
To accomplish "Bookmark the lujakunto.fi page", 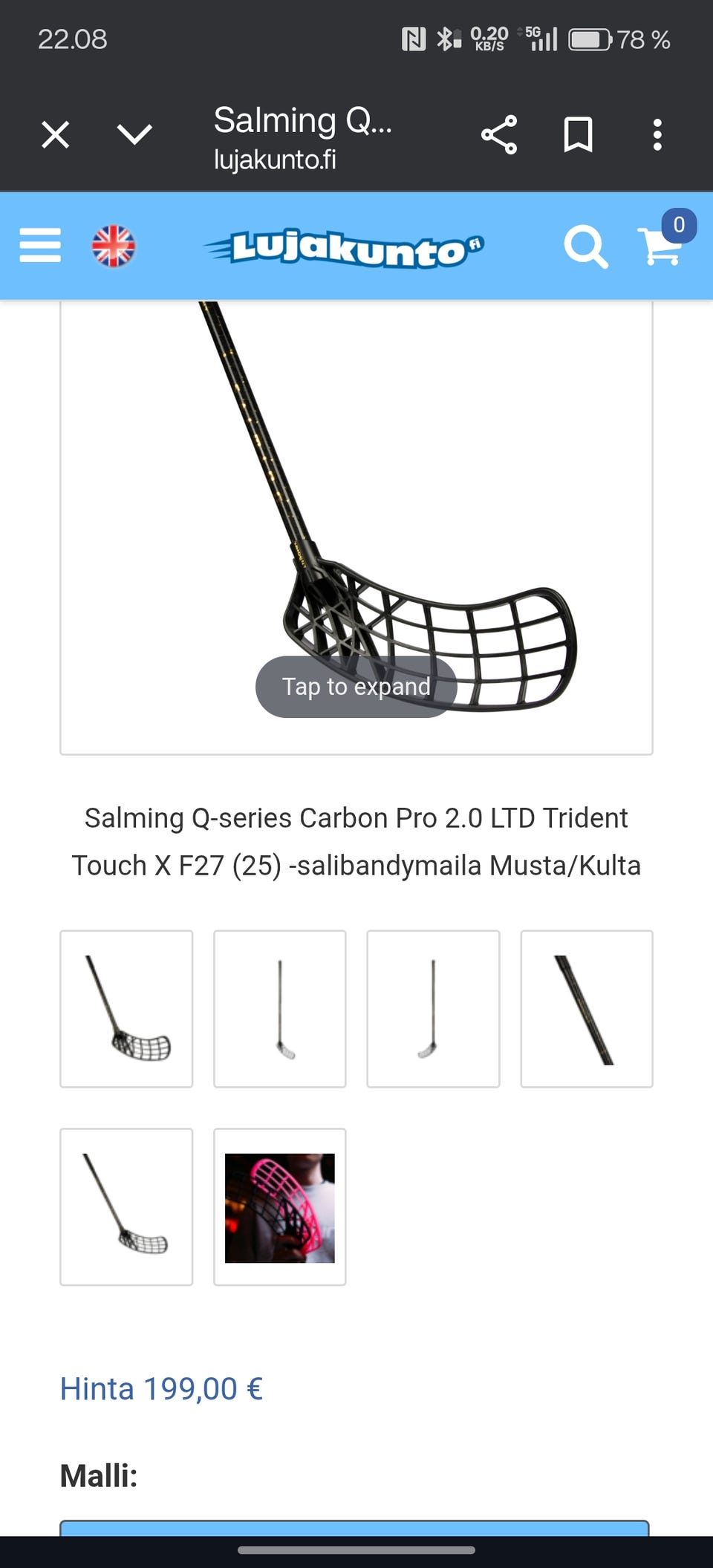I will (578, 135).
